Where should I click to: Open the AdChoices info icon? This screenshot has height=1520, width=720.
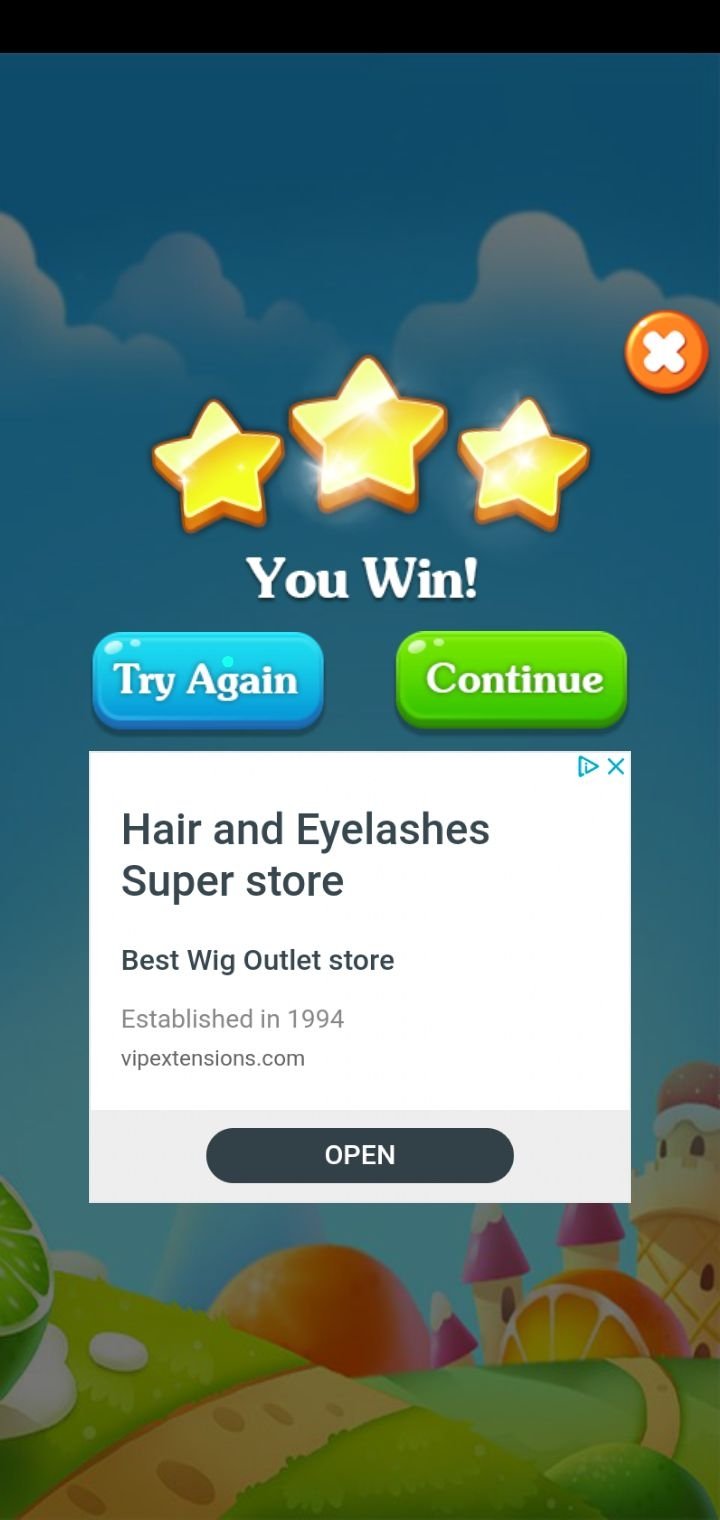click(589, 766)
